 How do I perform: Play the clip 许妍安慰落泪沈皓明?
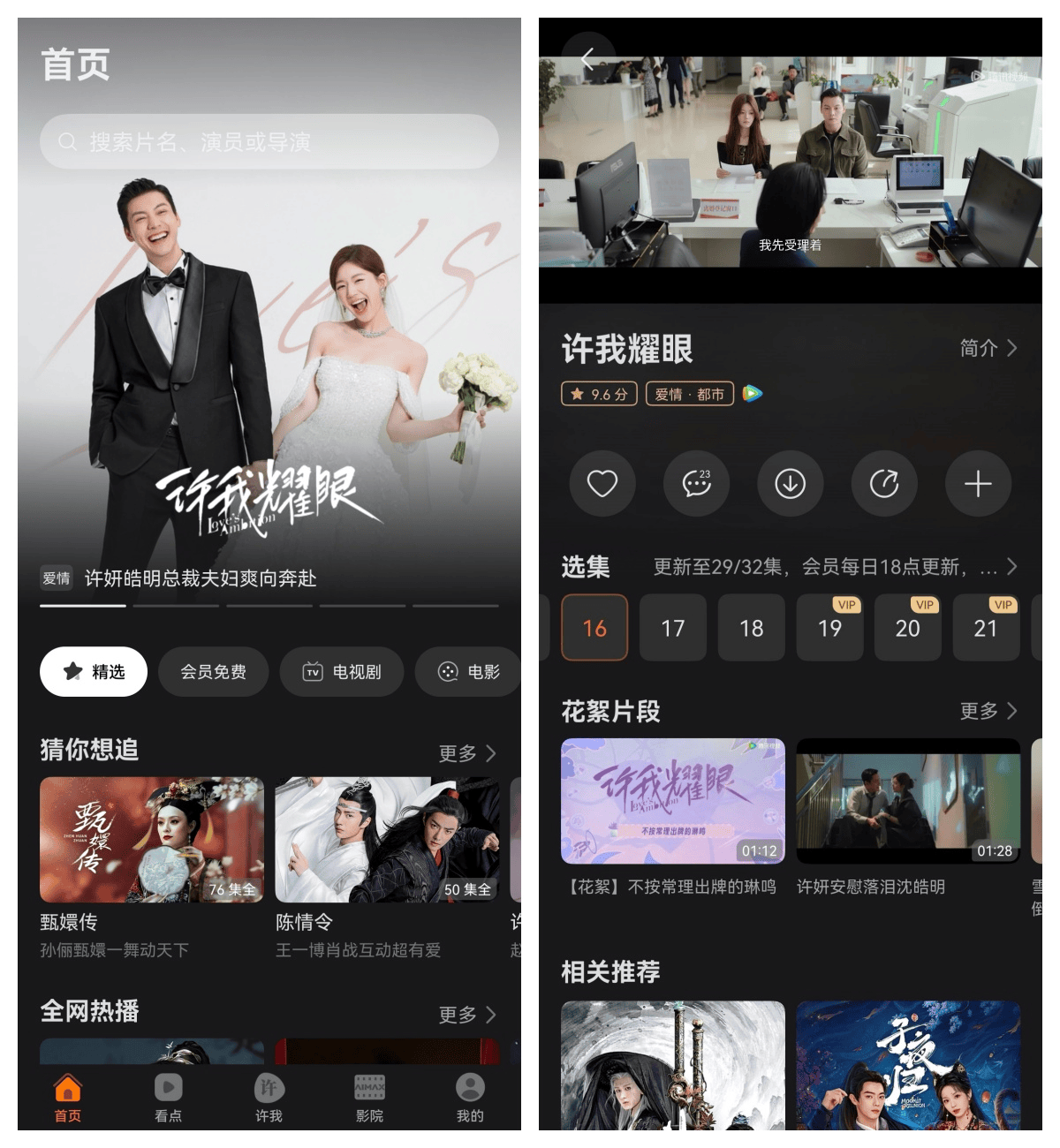tap(908, 802)
